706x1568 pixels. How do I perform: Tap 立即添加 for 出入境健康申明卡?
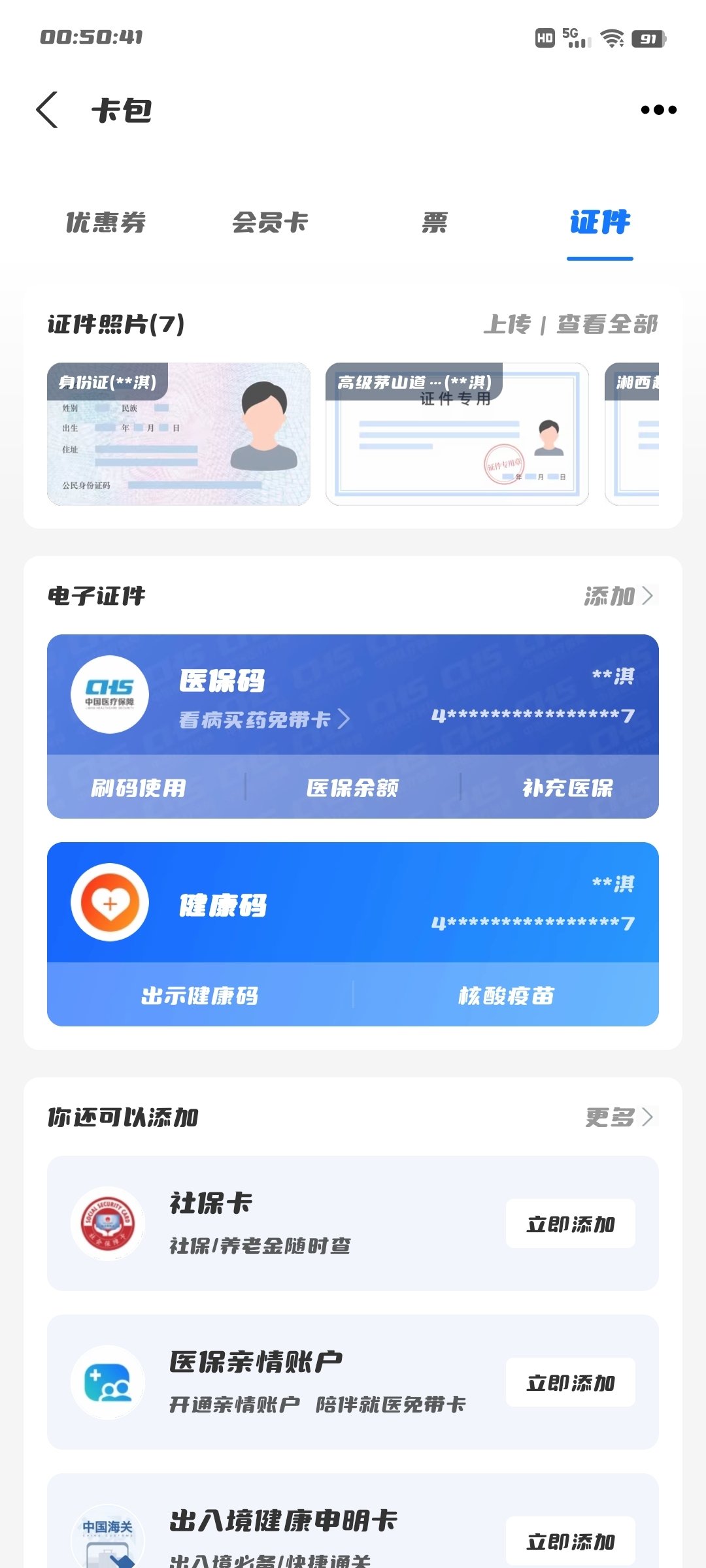click(570, 1541)
